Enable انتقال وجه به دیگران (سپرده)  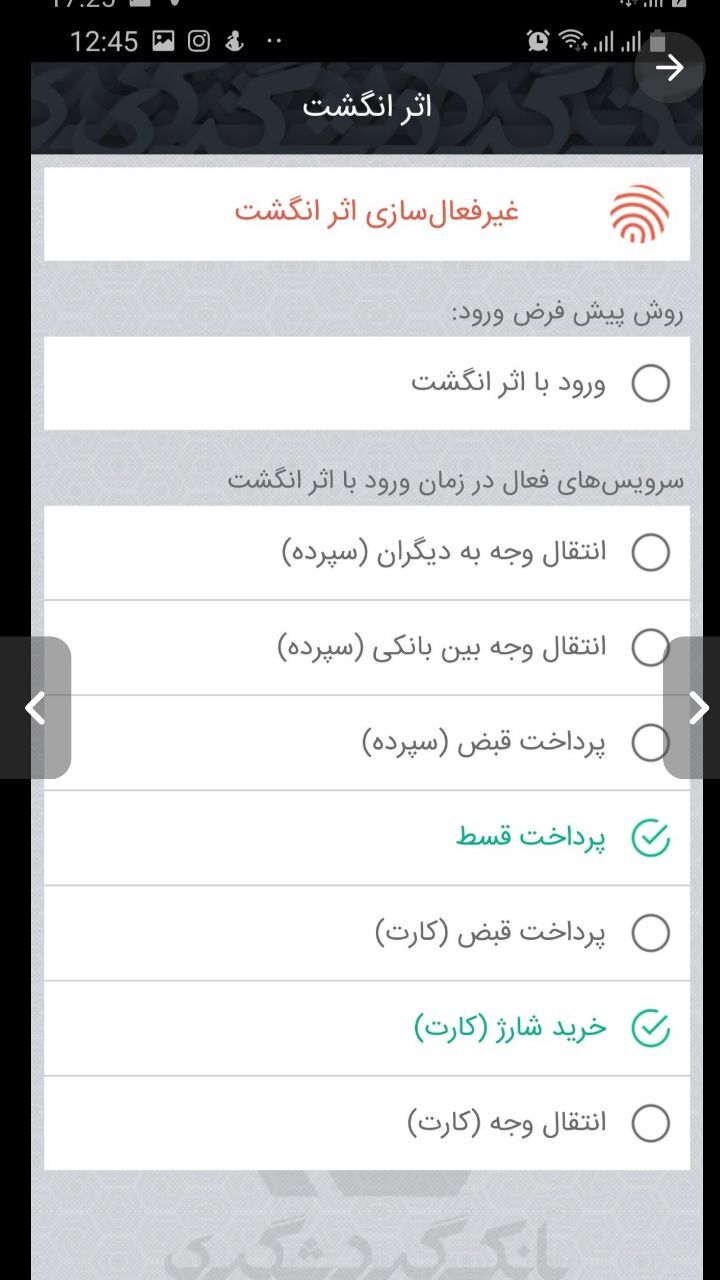click(651, 553)
